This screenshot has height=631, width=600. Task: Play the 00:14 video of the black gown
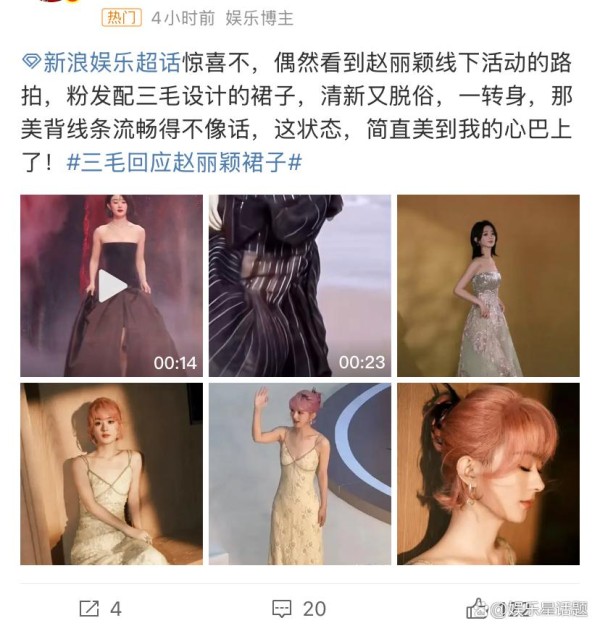[111, 285]
